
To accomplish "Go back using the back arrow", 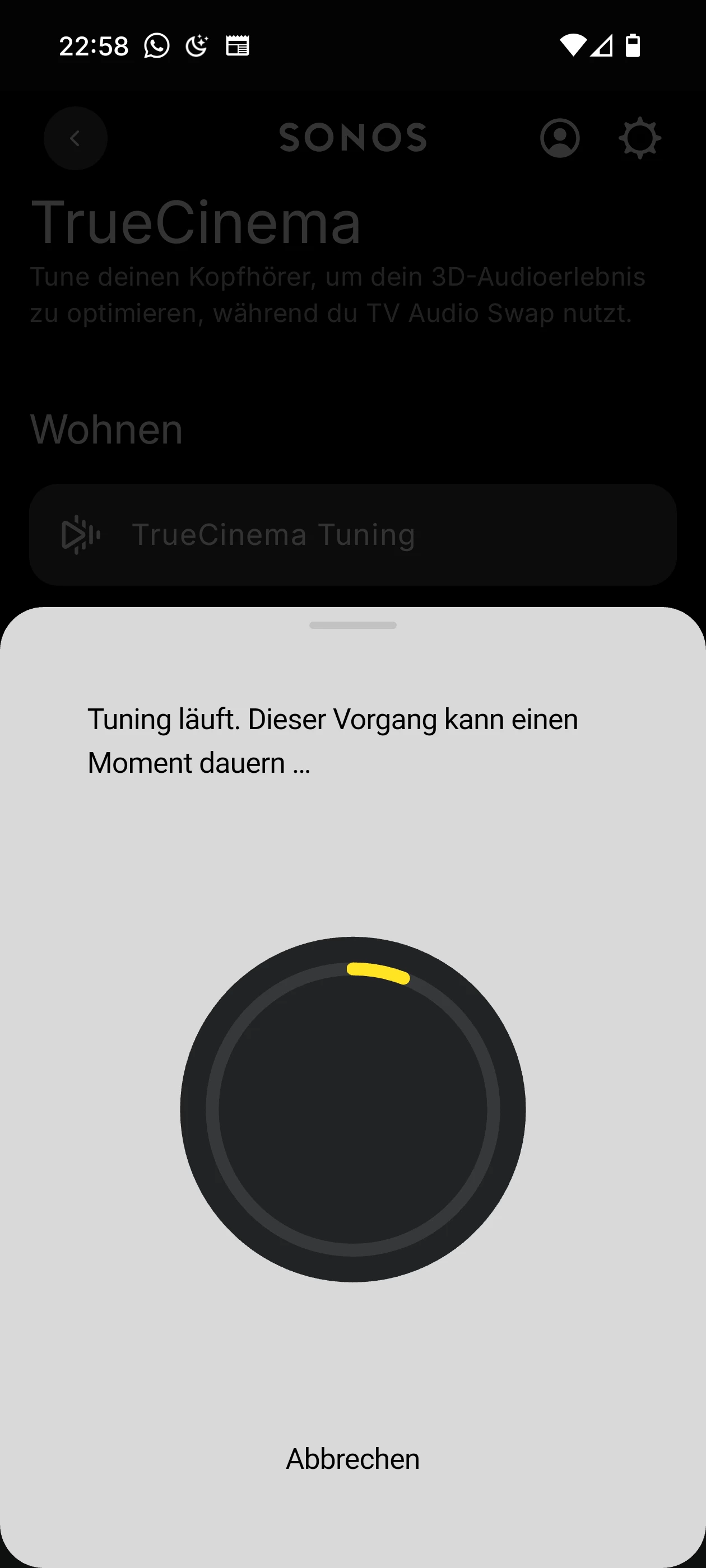I will [x=76, y=138].
